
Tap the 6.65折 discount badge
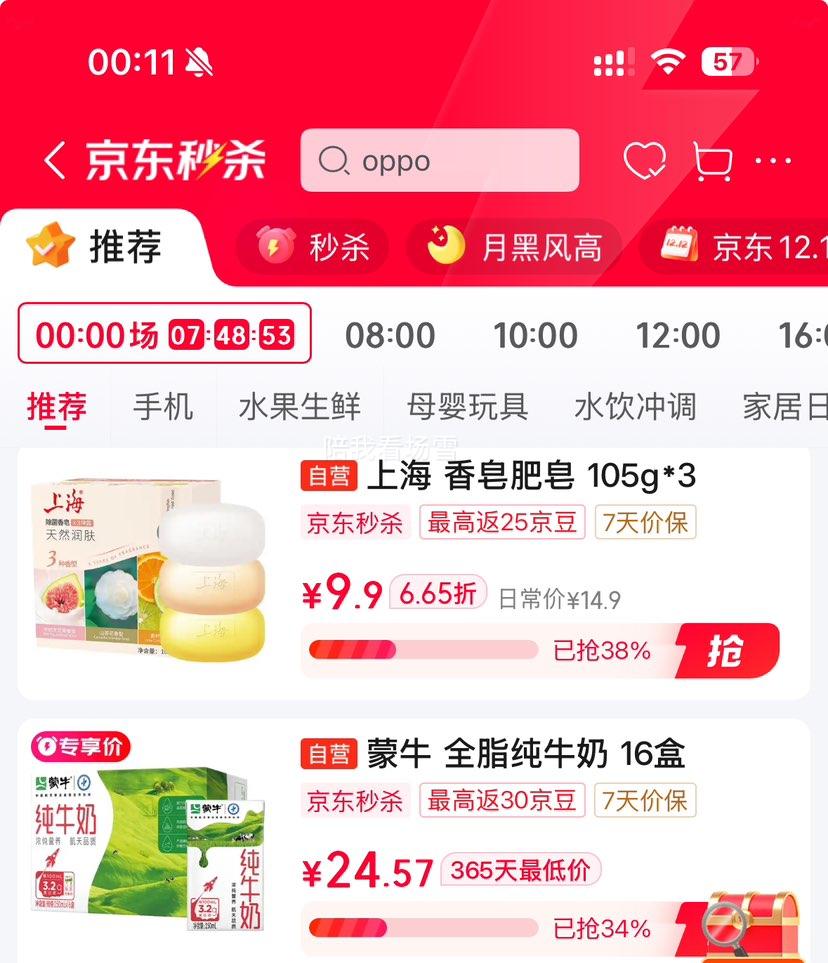436,594
